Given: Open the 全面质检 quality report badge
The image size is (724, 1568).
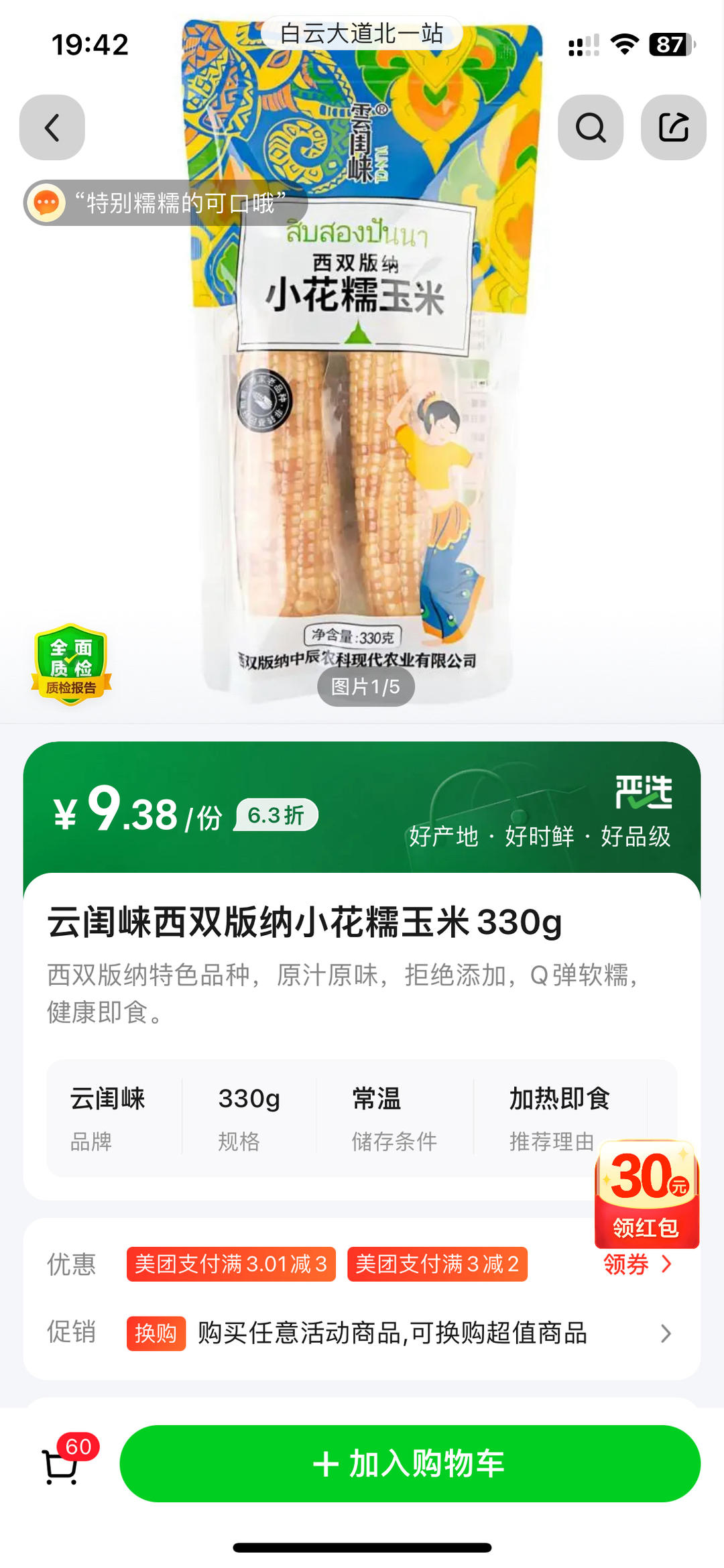Looking at the screenshot, I should point(71,664).
